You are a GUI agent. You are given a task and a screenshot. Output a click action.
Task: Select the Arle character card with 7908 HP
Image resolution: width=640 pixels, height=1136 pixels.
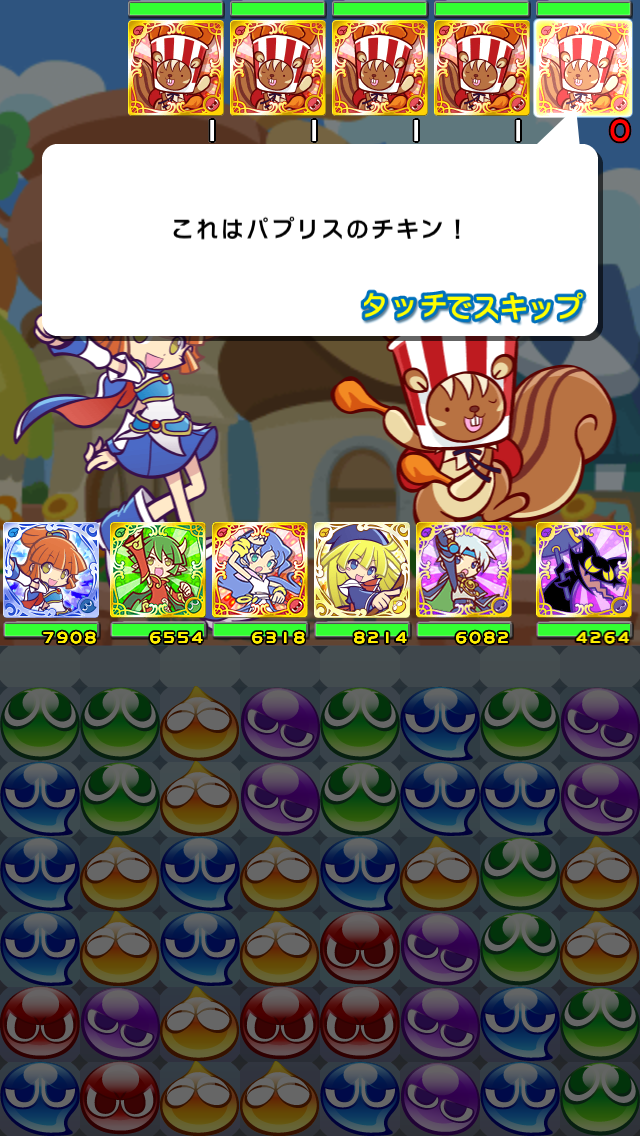(52, 570)
